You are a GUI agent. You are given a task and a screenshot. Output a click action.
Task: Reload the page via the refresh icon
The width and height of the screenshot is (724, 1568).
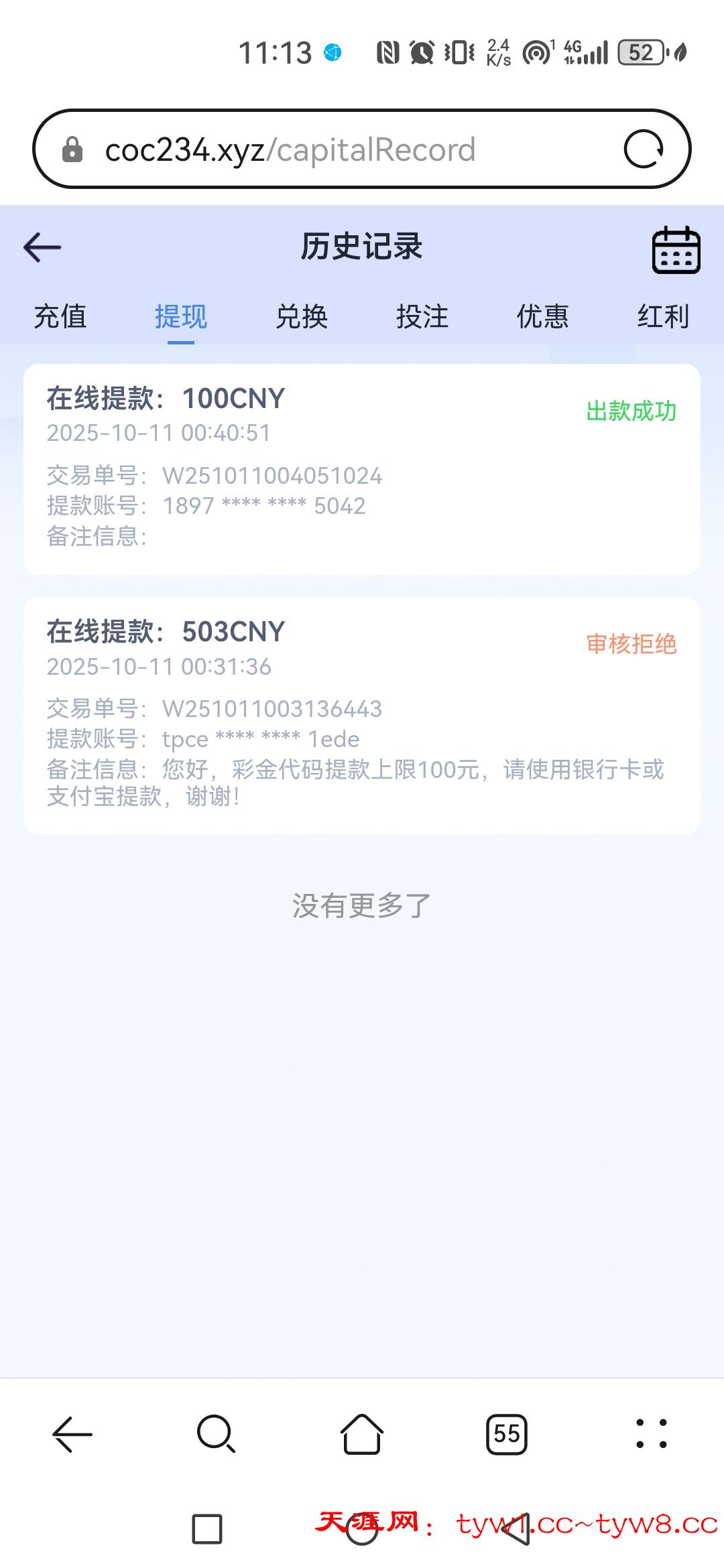(x=646, y=149)
